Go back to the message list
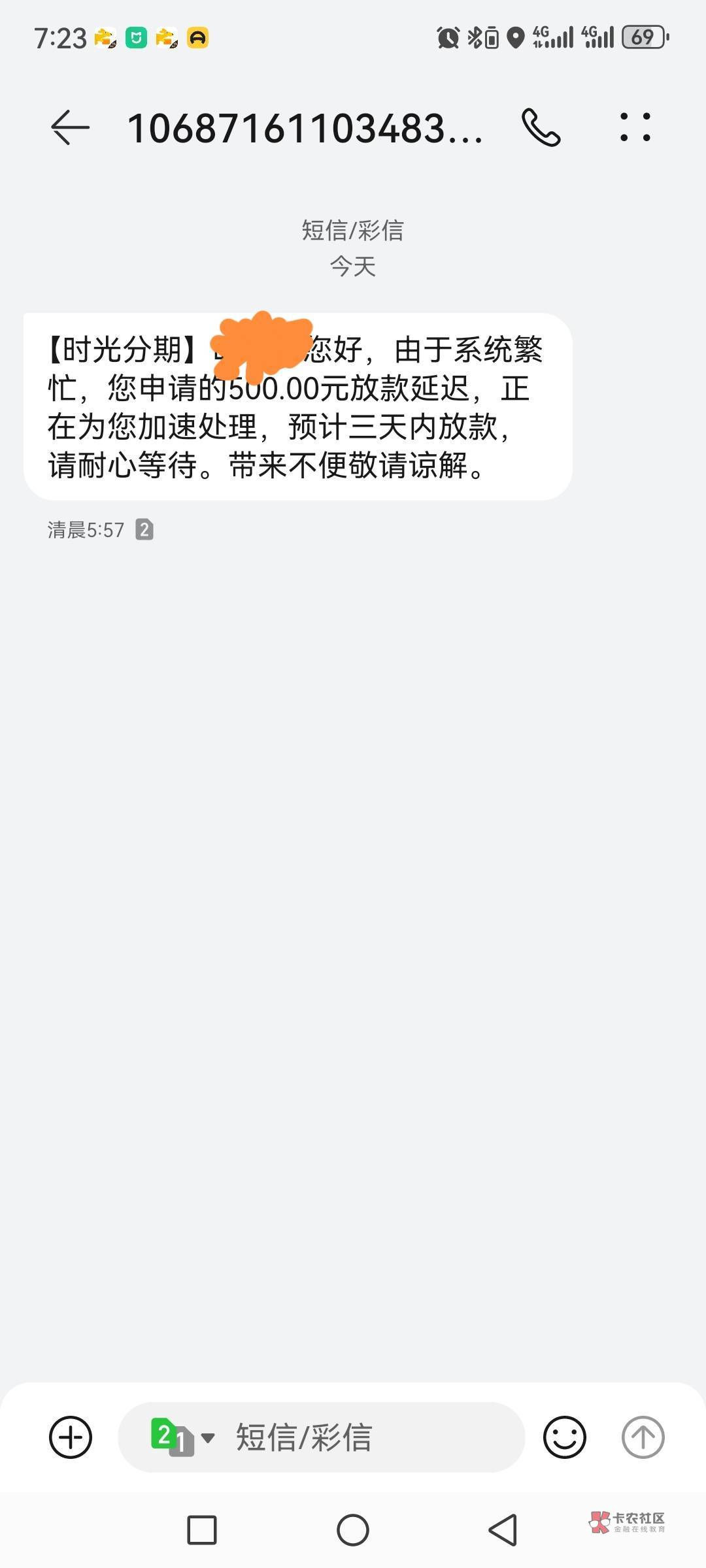This screenshot has height=1568, width=706. click(70, 127)
